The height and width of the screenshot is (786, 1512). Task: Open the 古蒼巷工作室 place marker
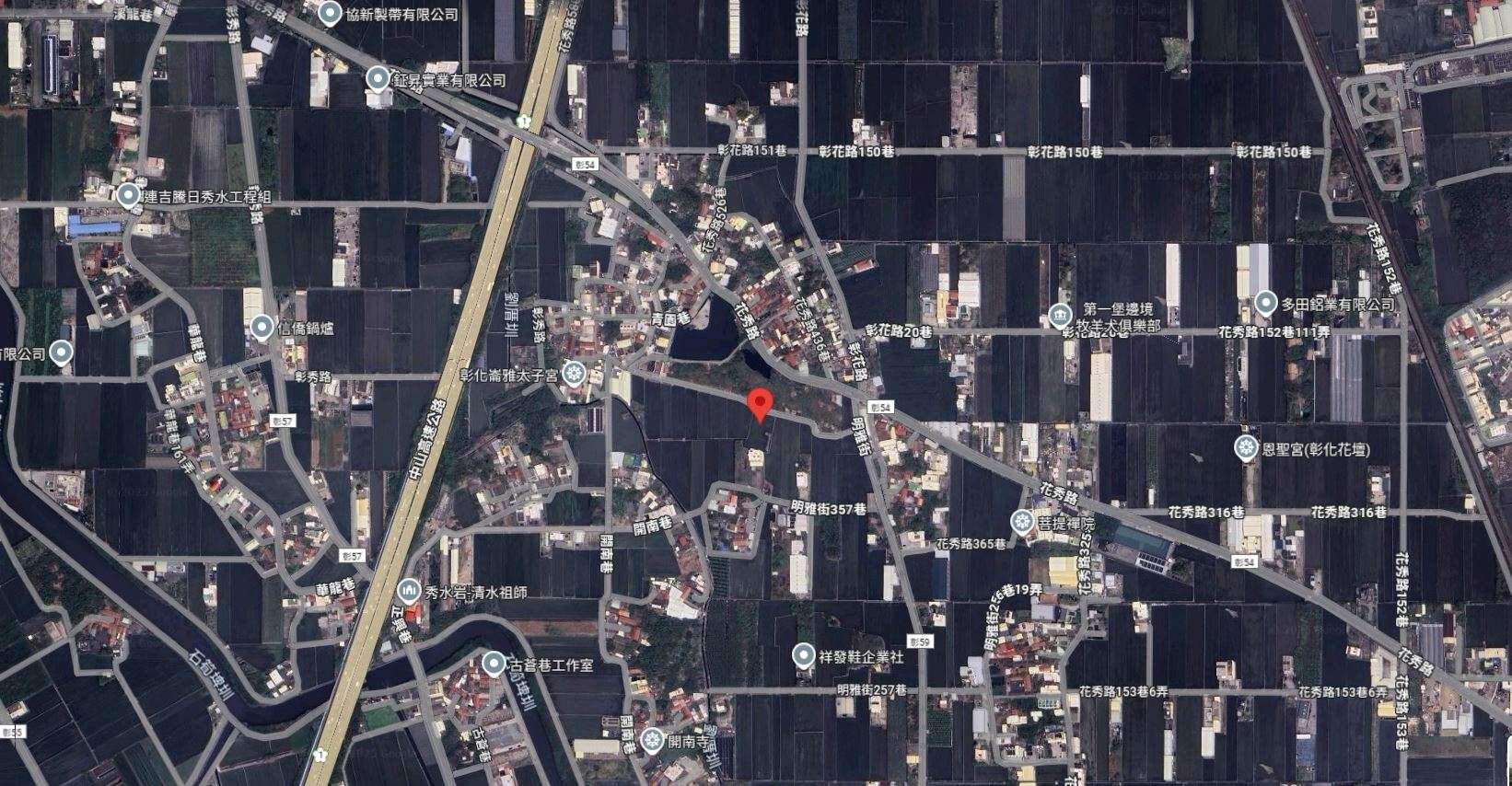pyautogui.click(x=494, y=664)
